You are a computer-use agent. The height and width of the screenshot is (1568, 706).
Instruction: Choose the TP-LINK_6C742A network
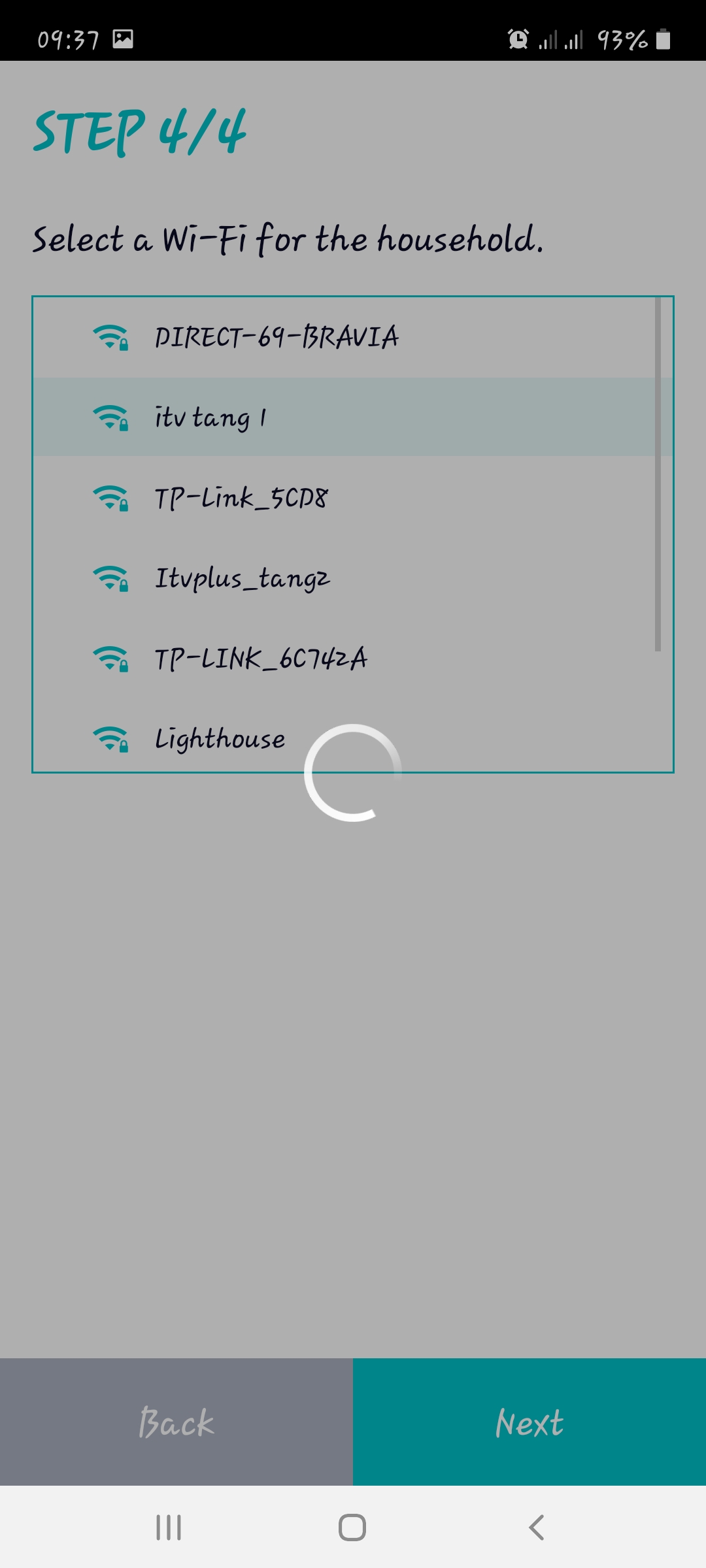[x=261, y=659]
